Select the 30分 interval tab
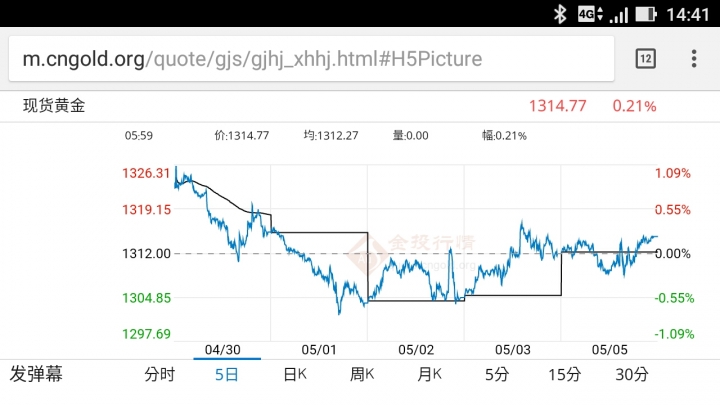Screen dimensions: 720x405 point(632,375)
